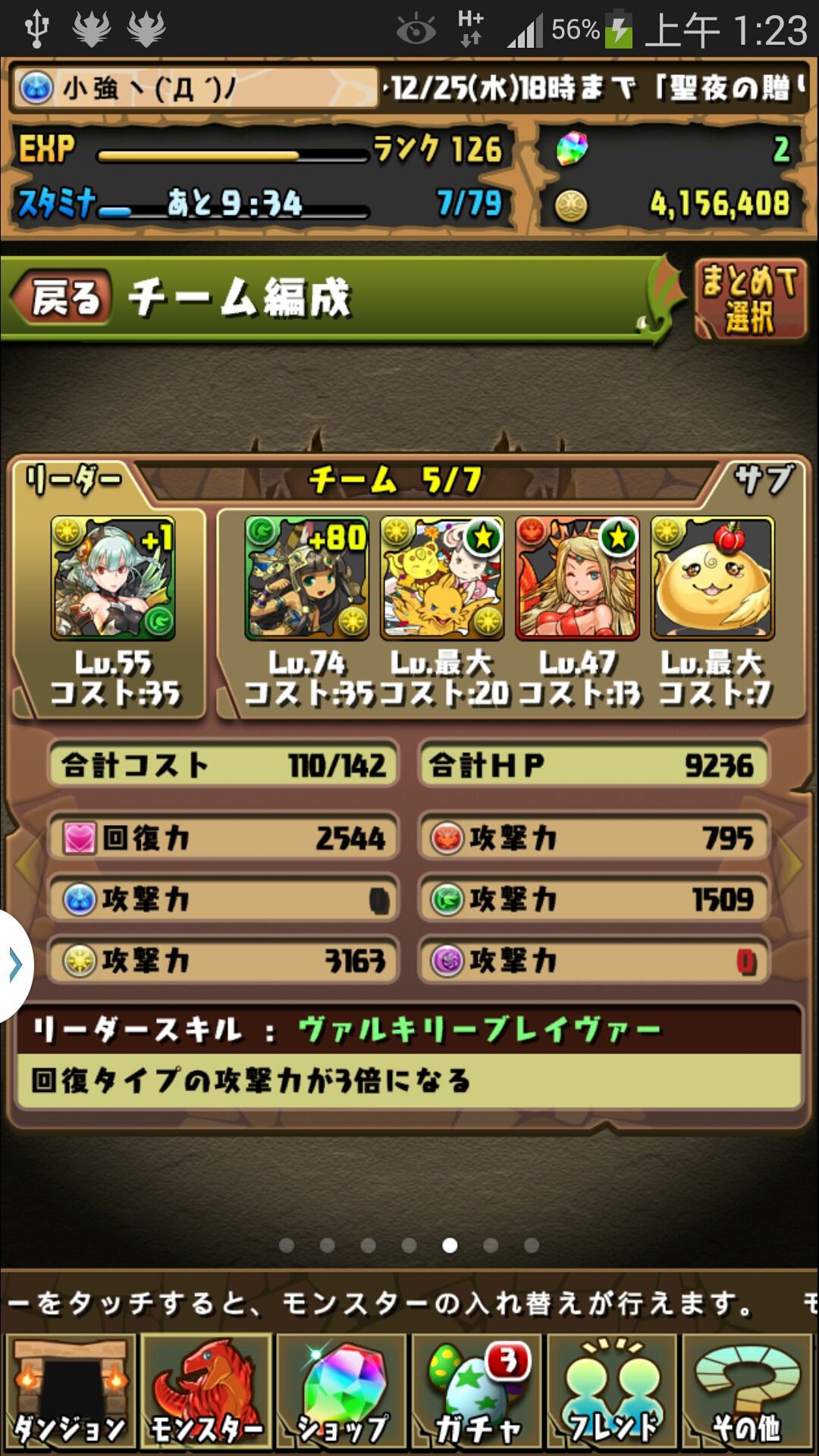Screen dimensions: 819x1456
Task: Open the ダンジョン tab
Action: coord(70,1392)
